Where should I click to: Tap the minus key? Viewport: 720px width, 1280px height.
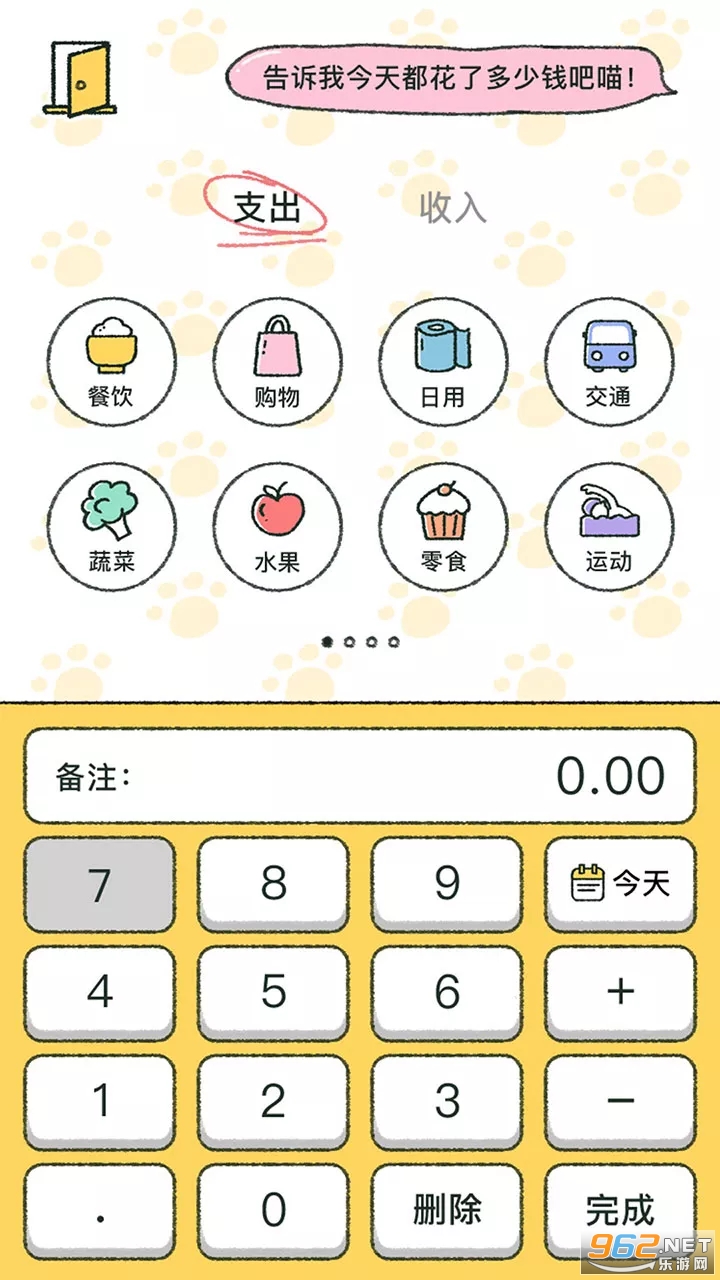coord(620,1103)
